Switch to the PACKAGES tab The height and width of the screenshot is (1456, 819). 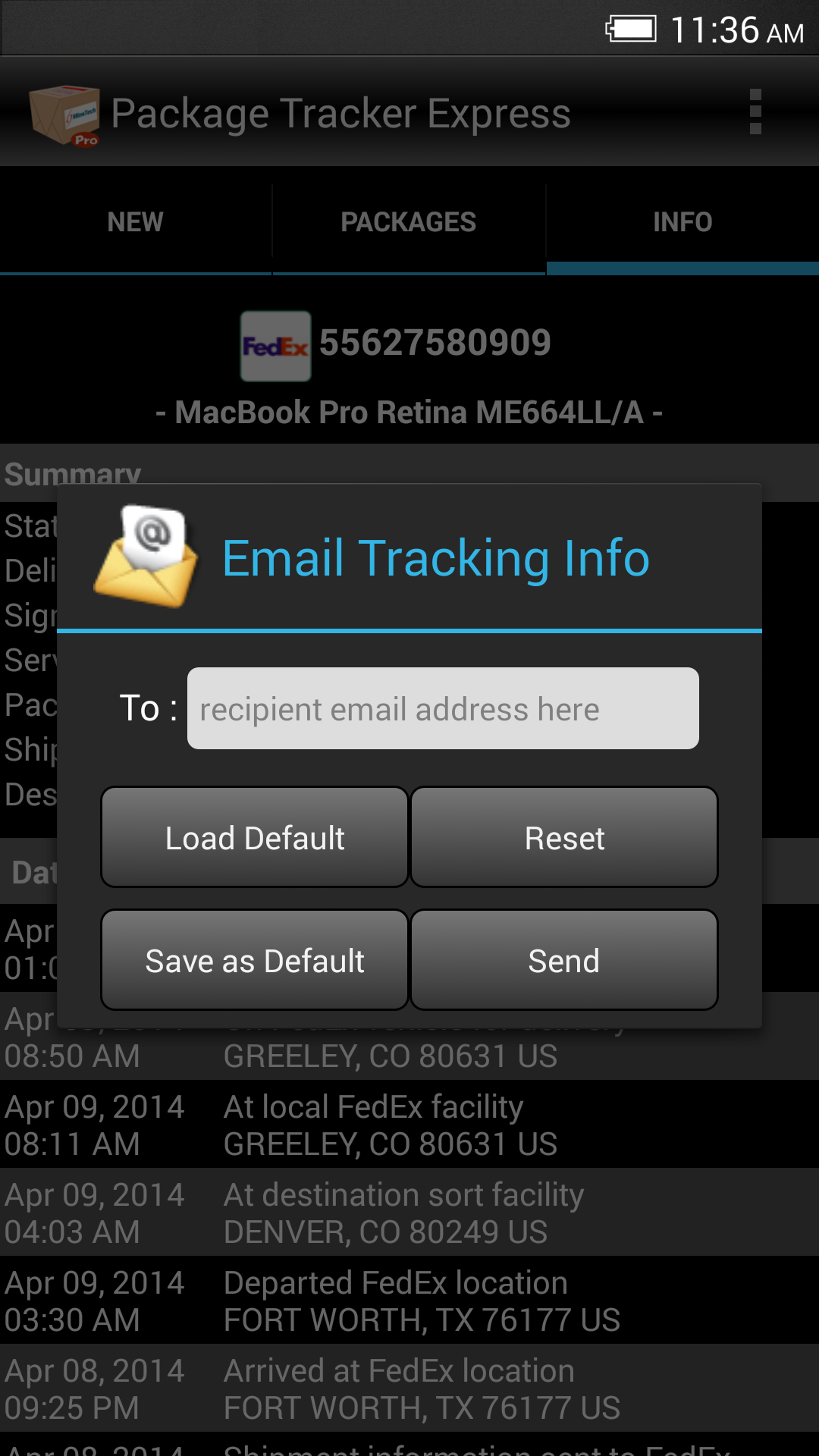click(x=409, y=221)
